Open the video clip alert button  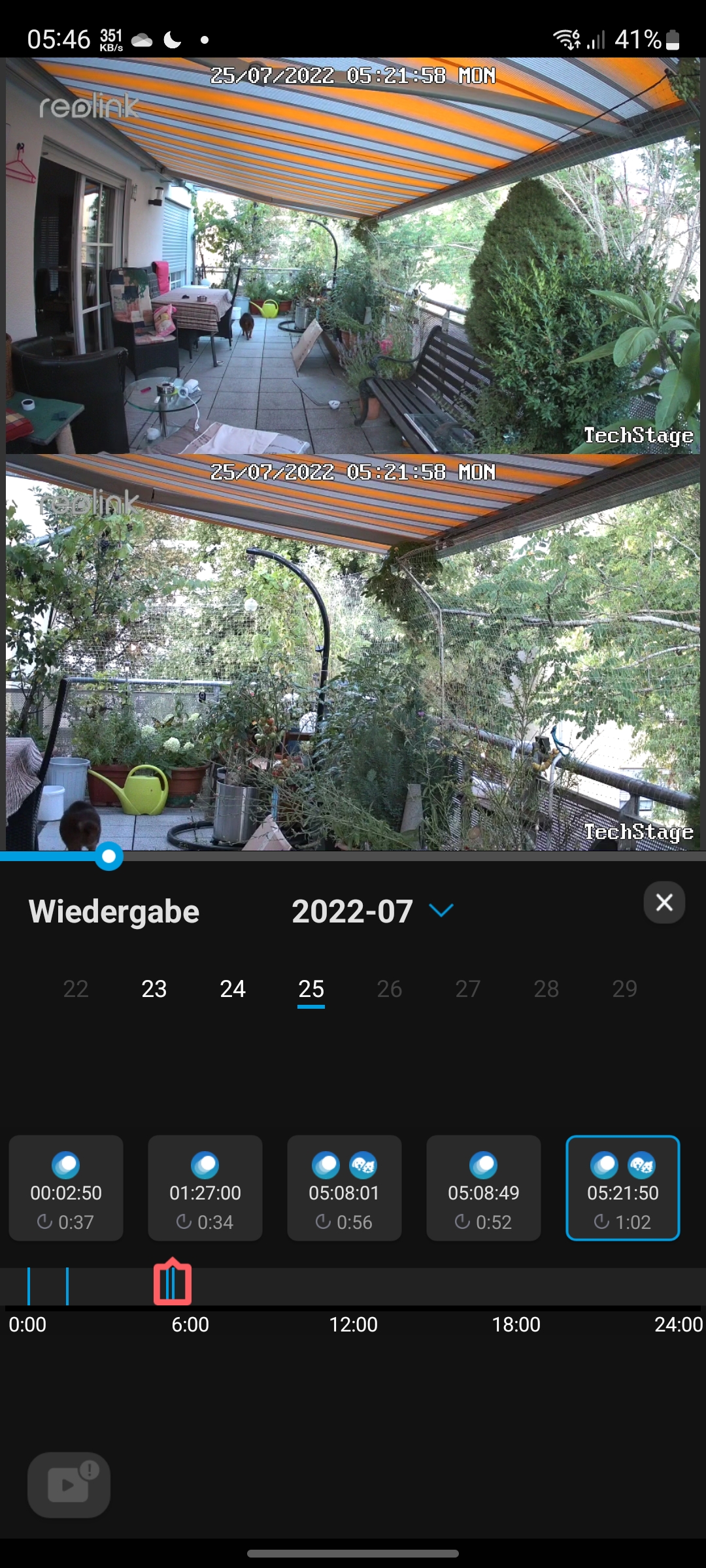(x=69, y=1485)
